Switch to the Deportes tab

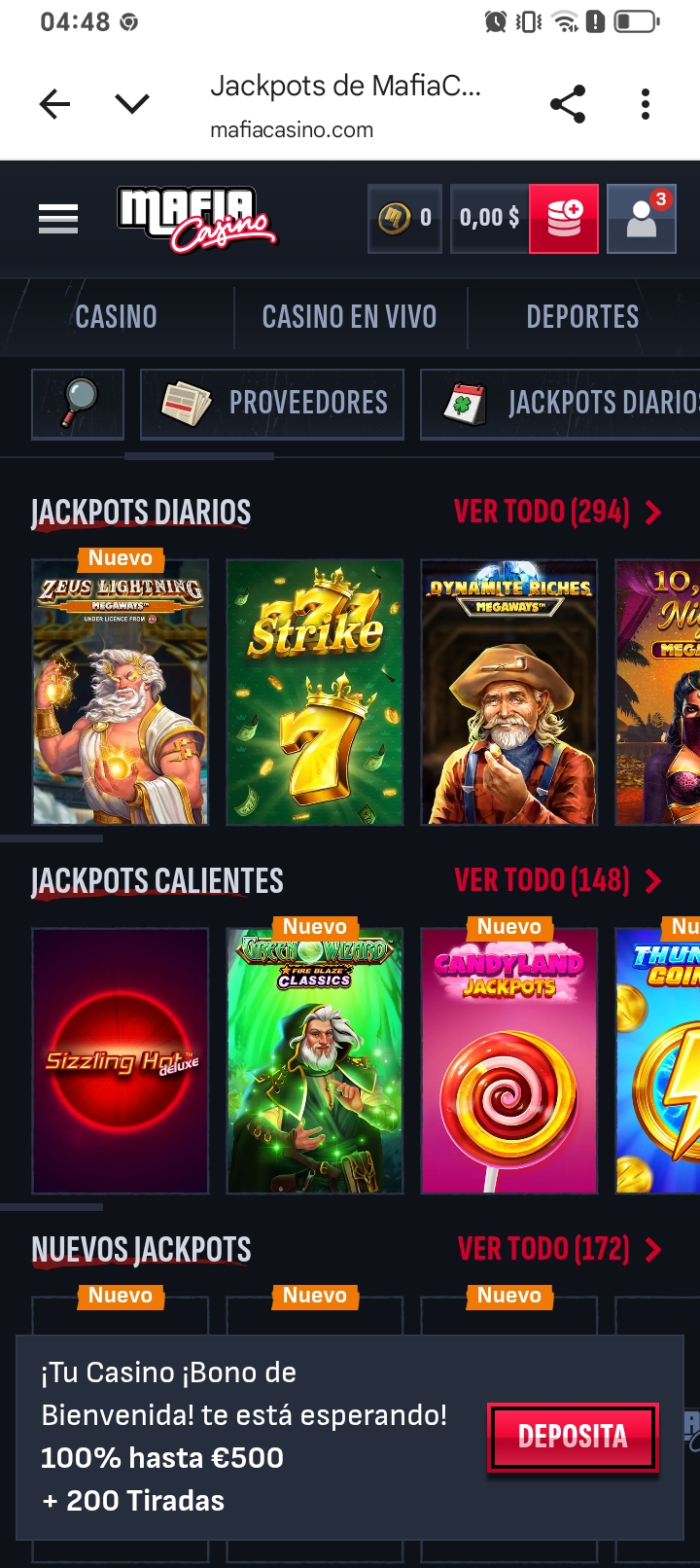click(582, 317)
